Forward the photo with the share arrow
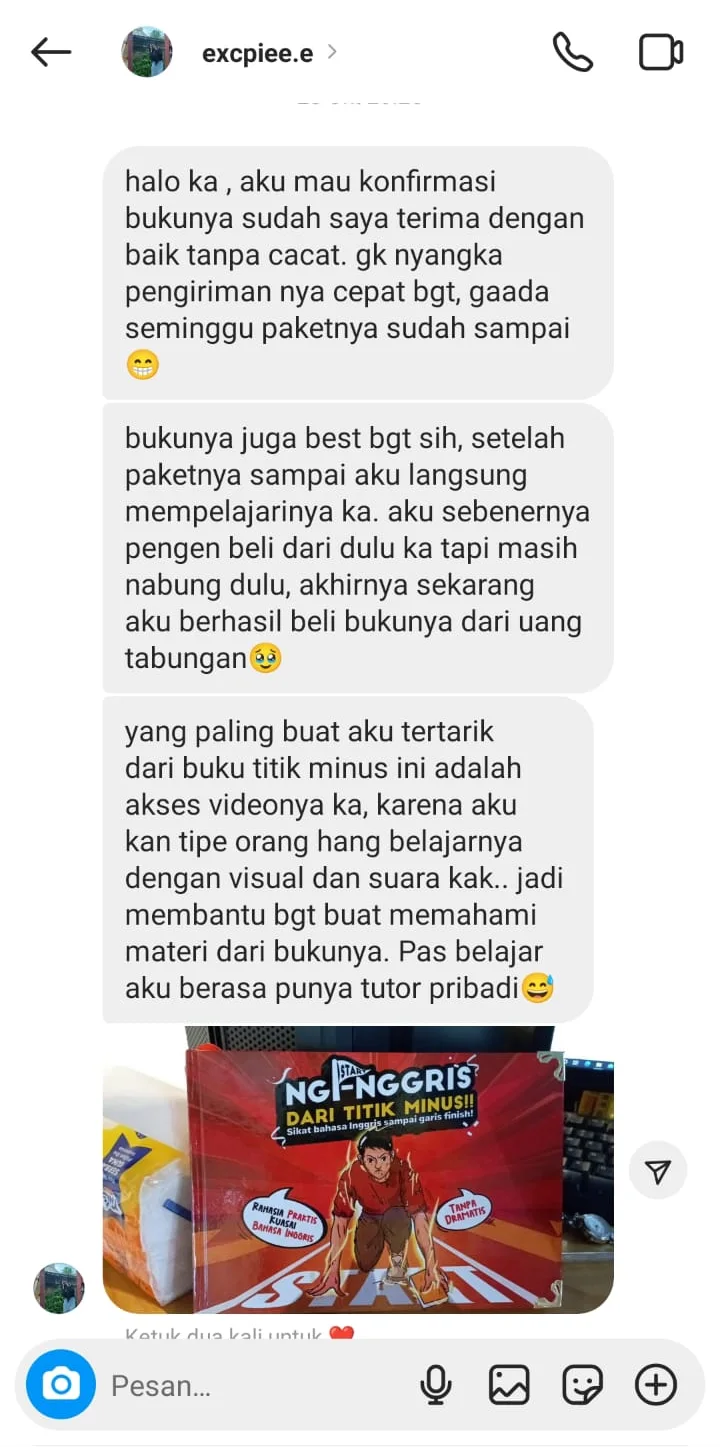The height and width of the screenshot is (1447, 720). click(658, 1171)
